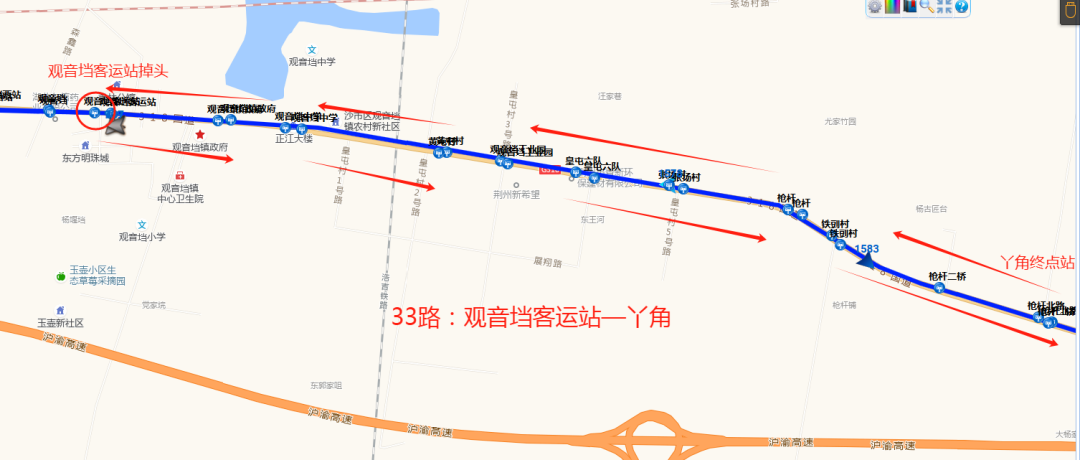
Task: Tap the collapse arrows fullscreen icon
Action: [x=944, y=7]
